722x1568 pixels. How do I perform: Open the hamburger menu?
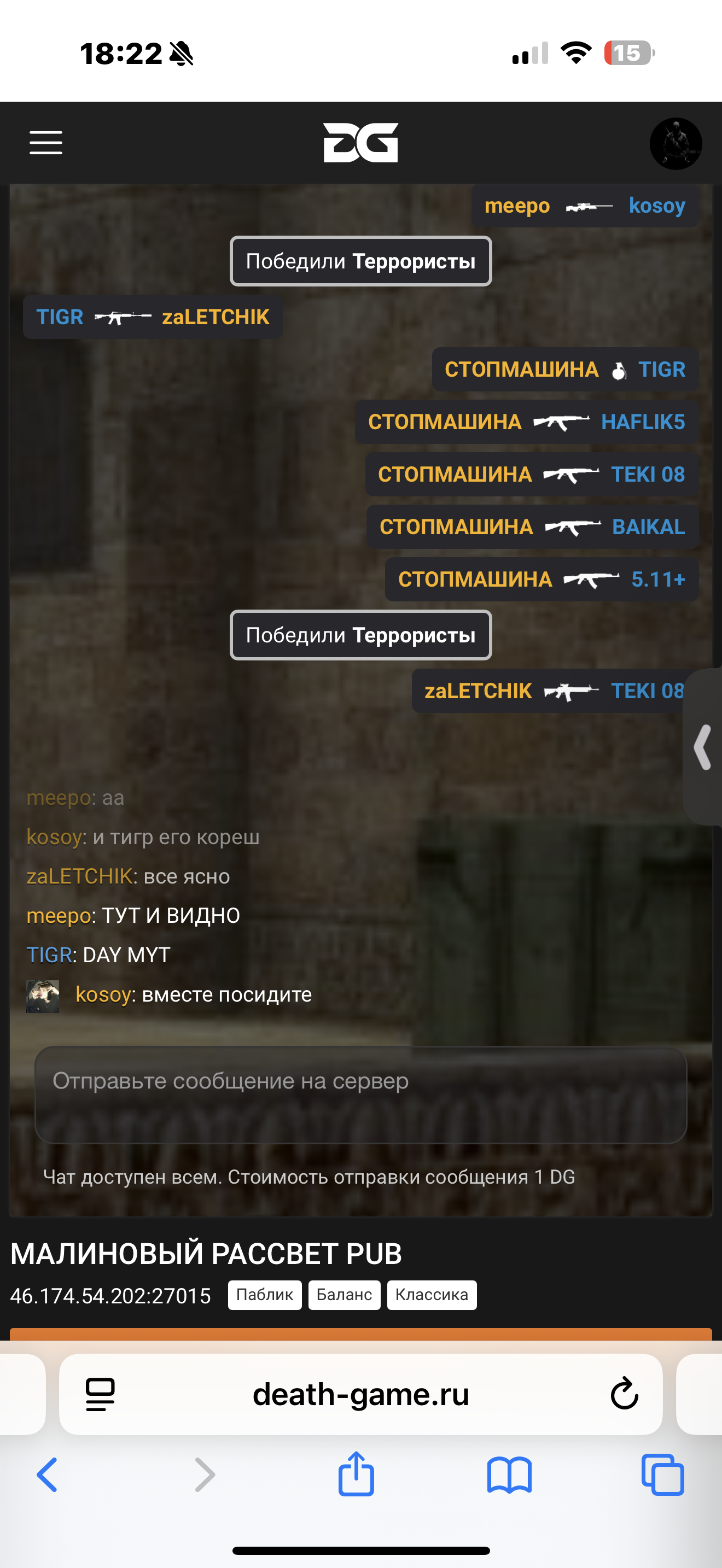coord(45,143)
